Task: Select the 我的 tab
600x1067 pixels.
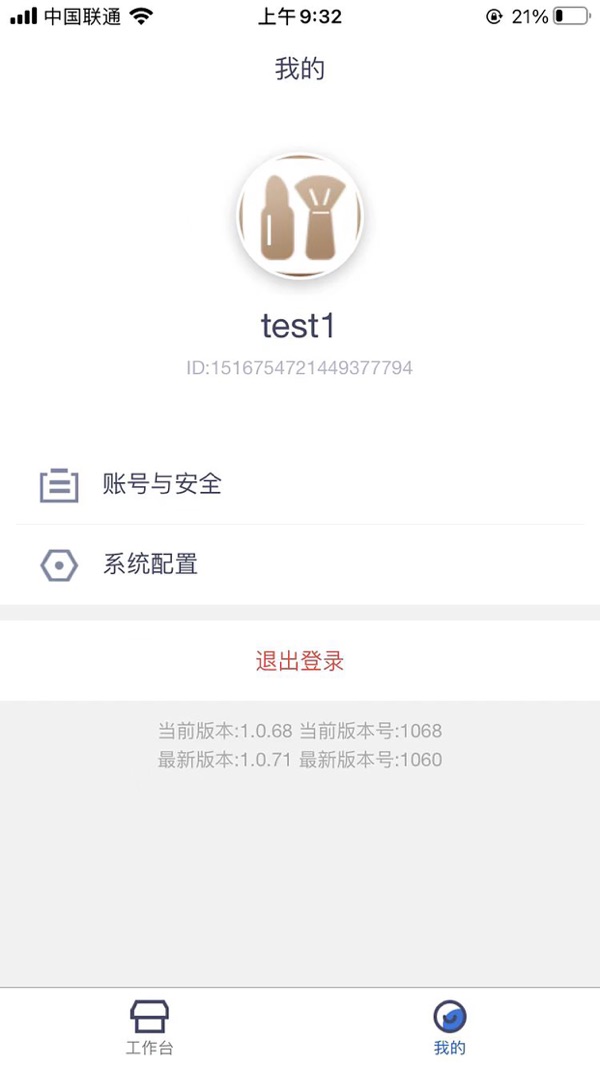Action: 450,1028
